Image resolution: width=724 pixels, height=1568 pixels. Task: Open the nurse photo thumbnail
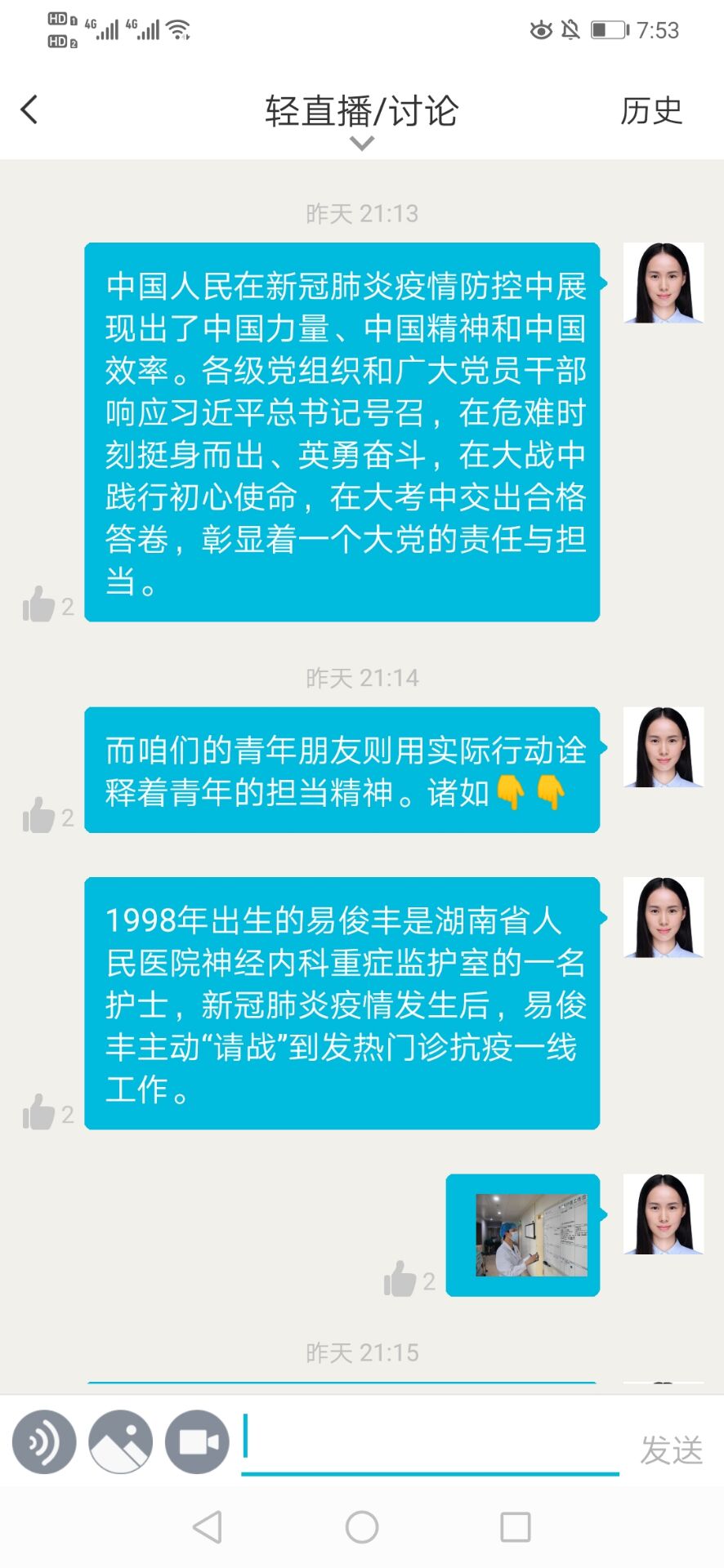point(532,1235)
